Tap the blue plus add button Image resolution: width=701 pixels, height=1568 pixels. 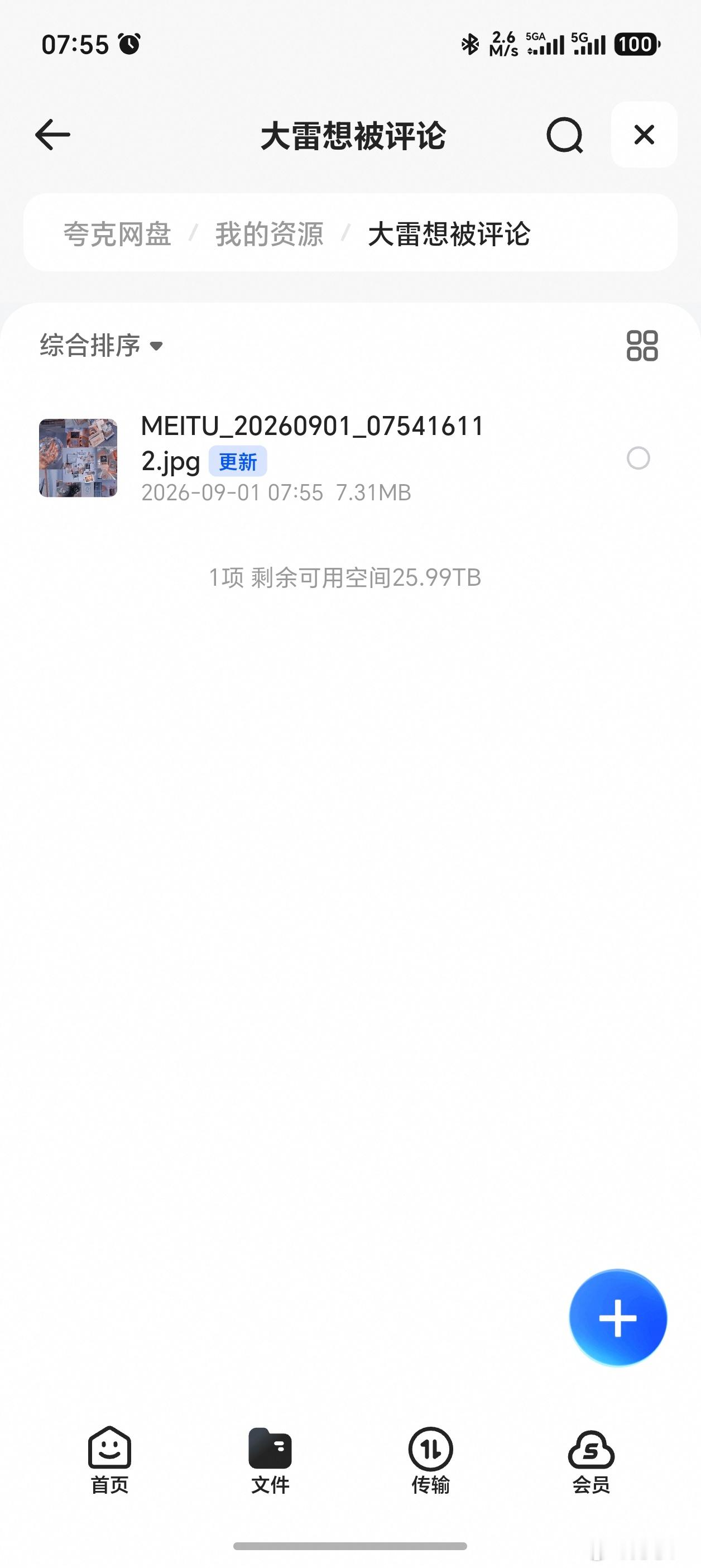[x=618, y=1317]
